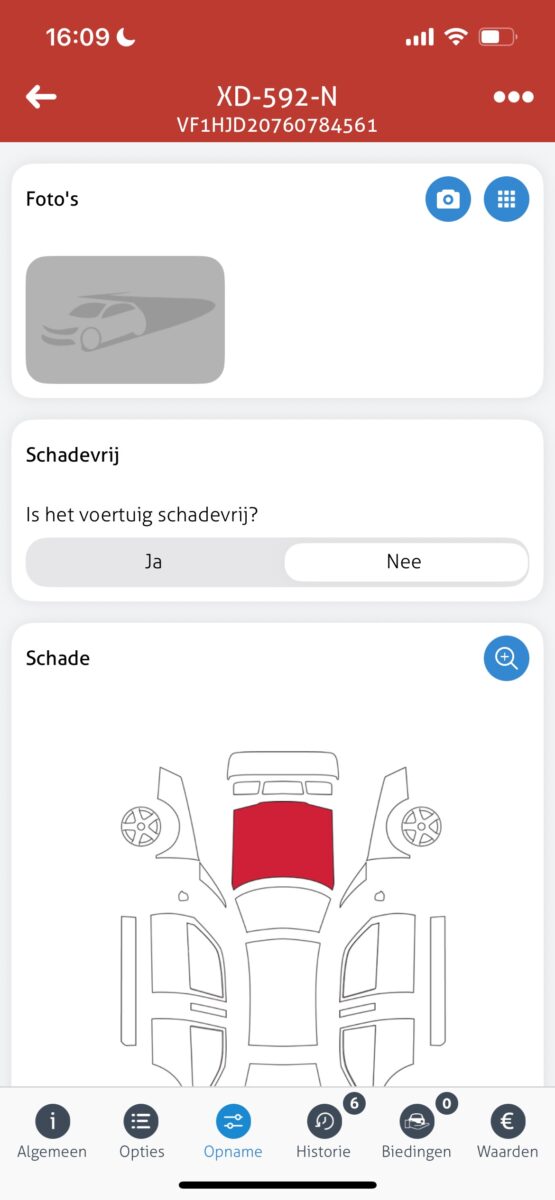Viewport: 555px width, 1200px height.
Task: Tap the red hood on the diagram
Action: click(282, 845)
